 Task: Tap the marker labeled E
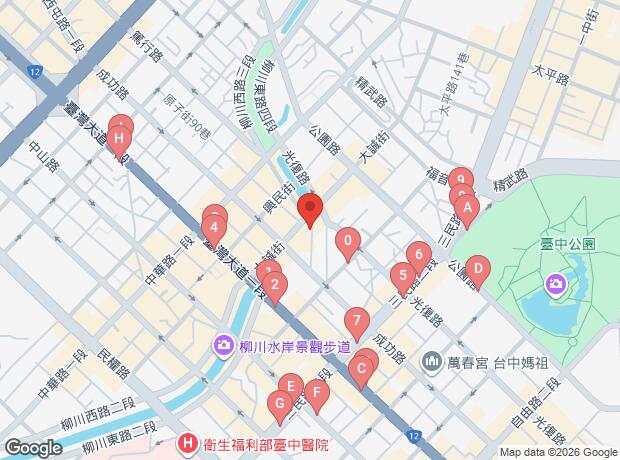pos(291,386)
